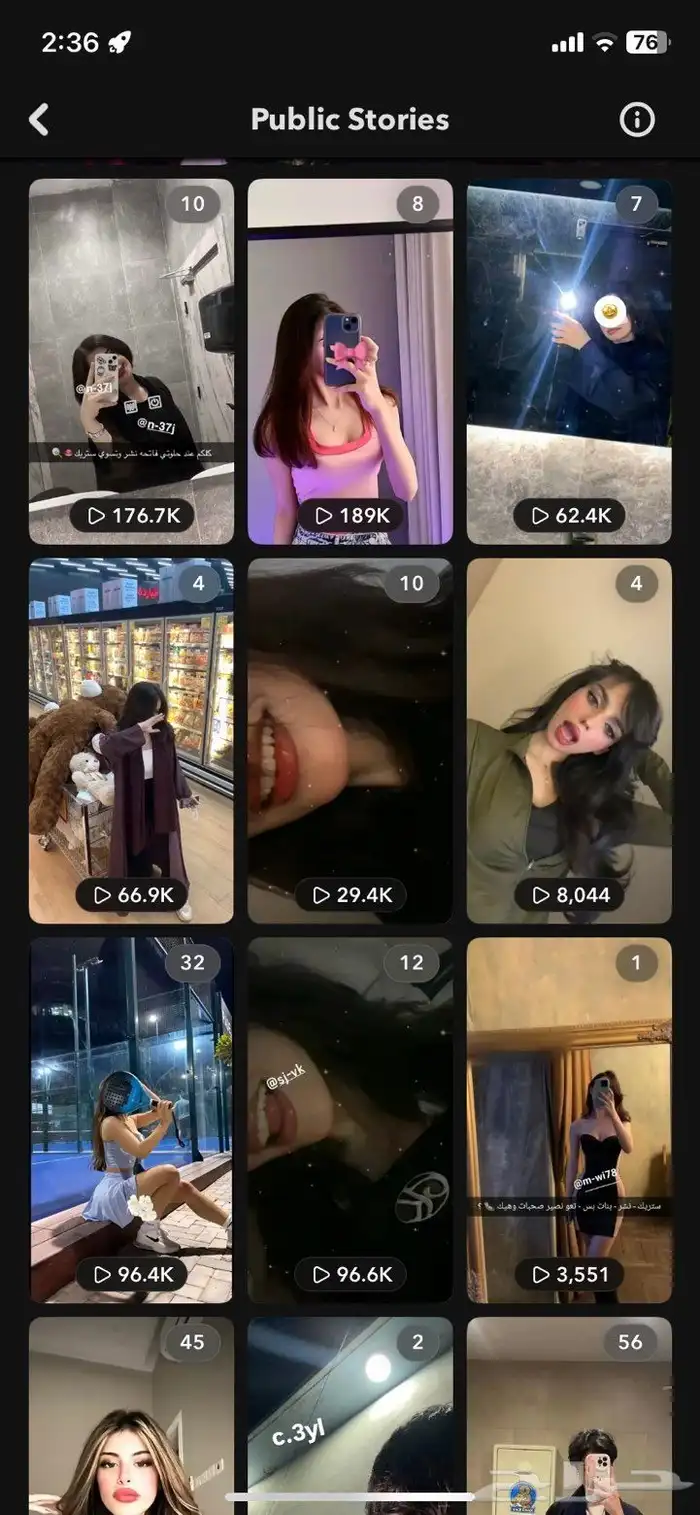700x1515 pixels.
Task: Open the info icon in header
Action: (x=636, y=120)
